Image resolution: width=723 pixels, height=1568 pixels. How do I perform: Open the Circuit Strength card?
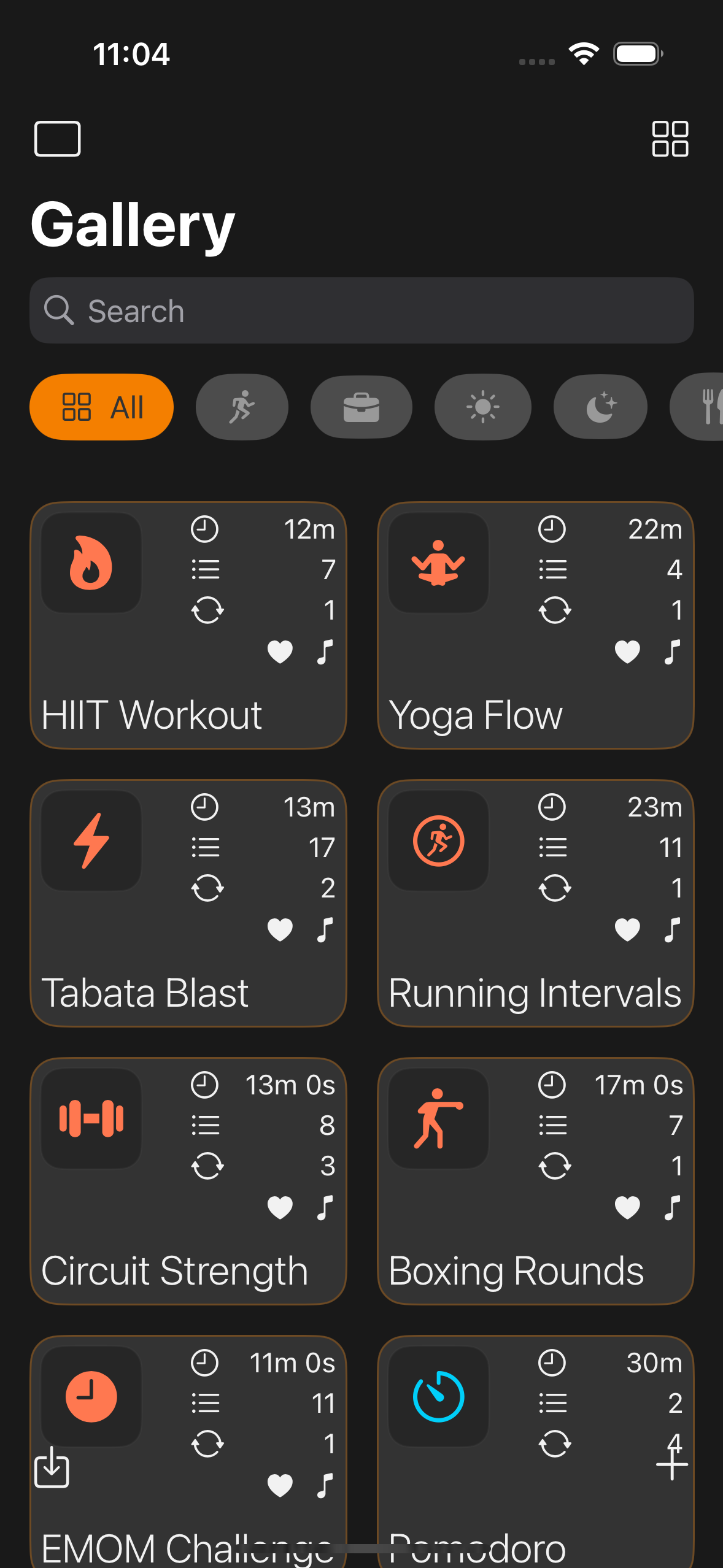point(188,1182)
